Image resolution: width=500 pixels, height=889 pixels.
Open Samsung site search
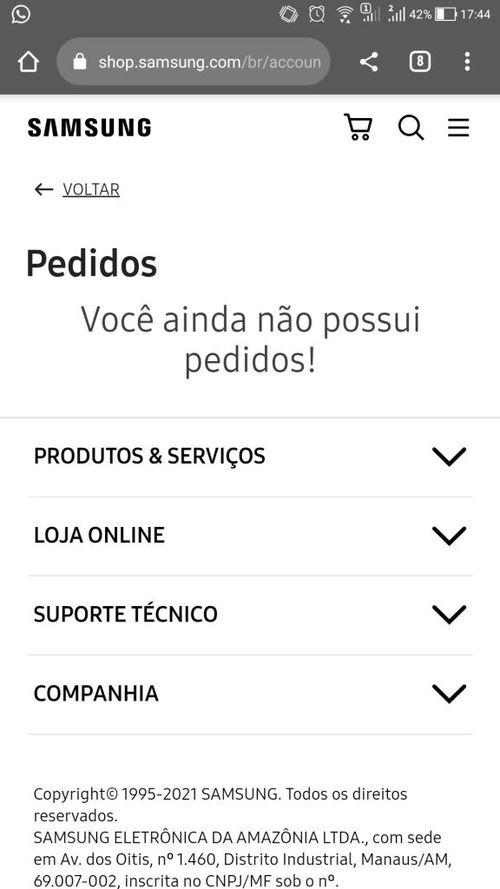(411, 128)
